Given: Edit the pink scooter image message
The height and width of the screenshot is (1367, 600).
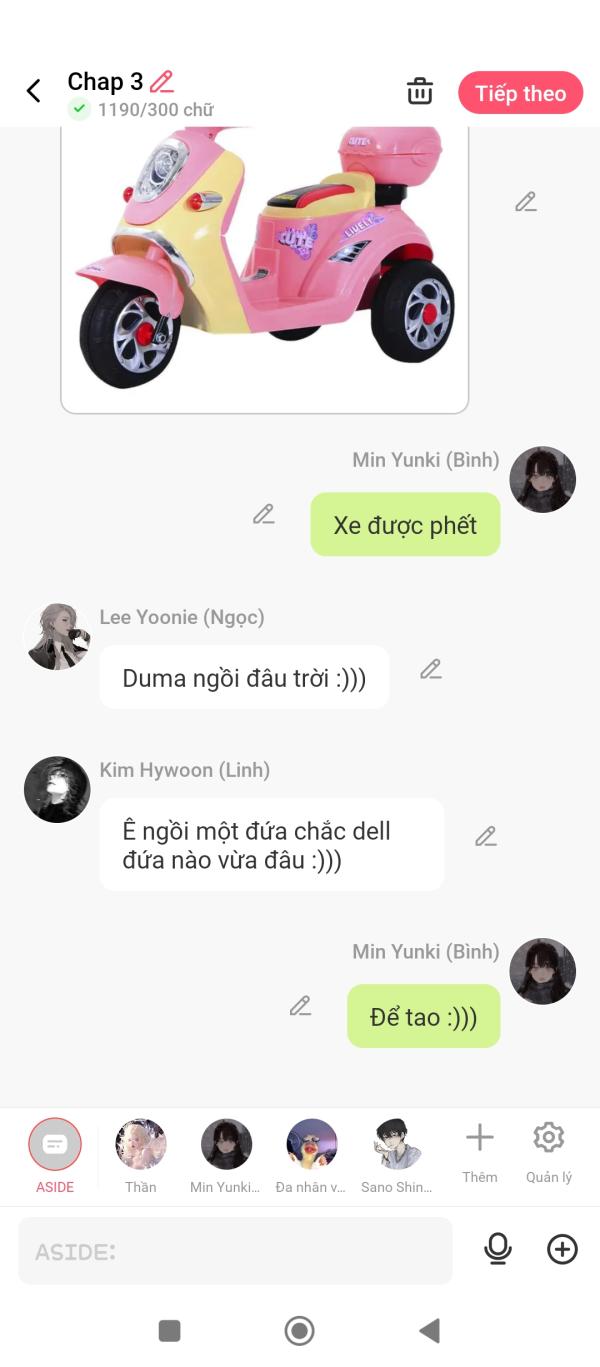Looking at the screenshot, I should [x=526, y=201].
